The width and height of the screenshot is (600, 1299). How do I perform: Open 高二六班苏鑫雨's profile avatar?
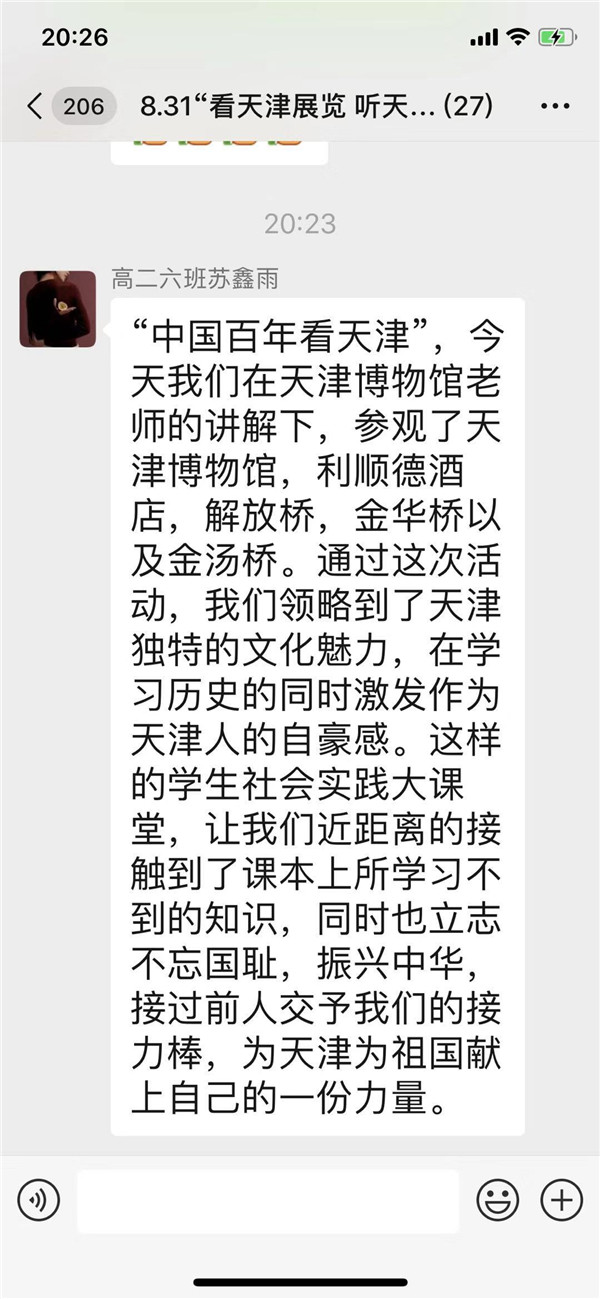(57, 309)
